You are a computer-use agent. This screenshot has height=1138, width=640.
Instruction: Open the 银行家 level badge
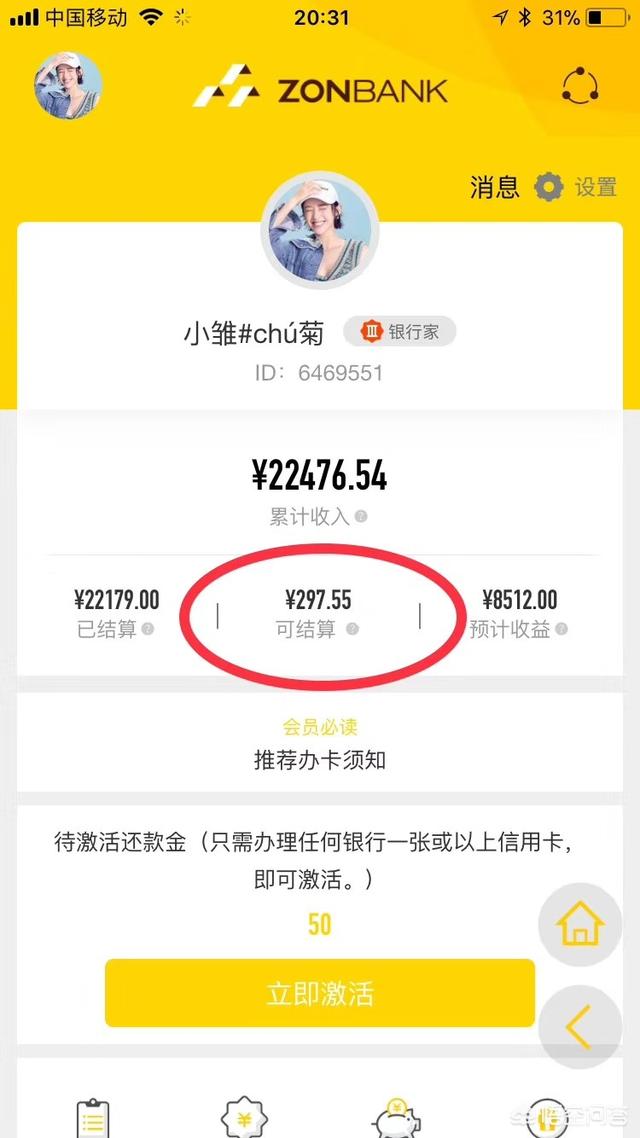[400, 331]
